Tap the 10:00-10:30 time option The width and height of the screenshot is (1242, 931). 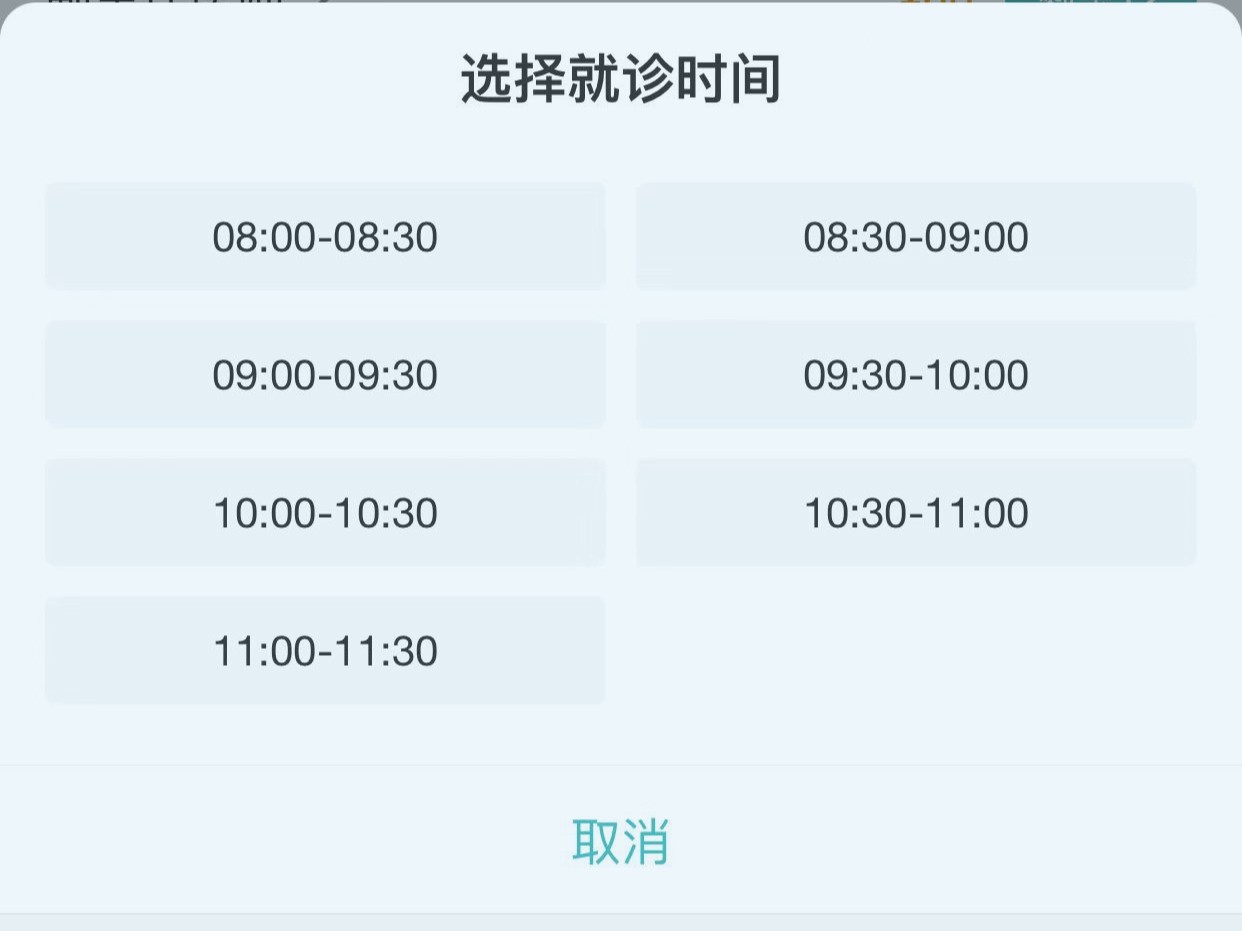[325, 513]
